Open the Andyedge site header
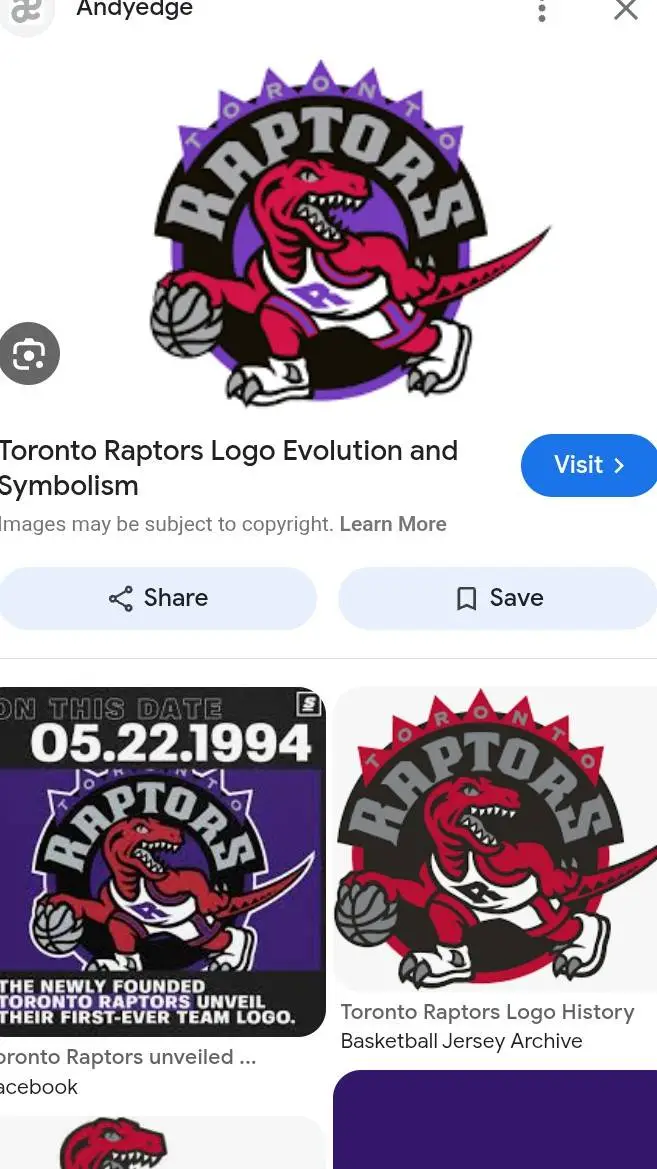 click(134, 10)
